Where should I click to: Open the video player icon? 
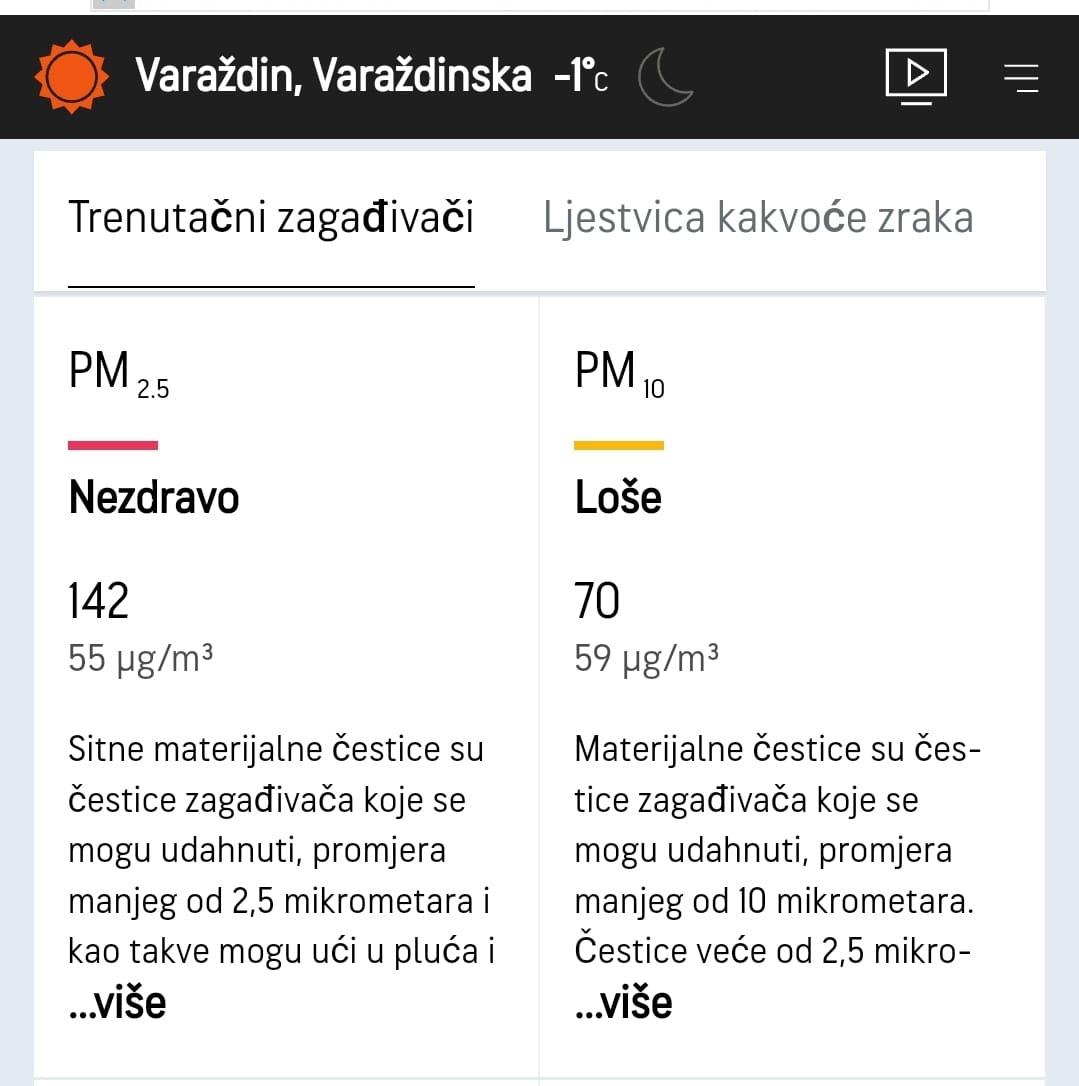(916, 76)
